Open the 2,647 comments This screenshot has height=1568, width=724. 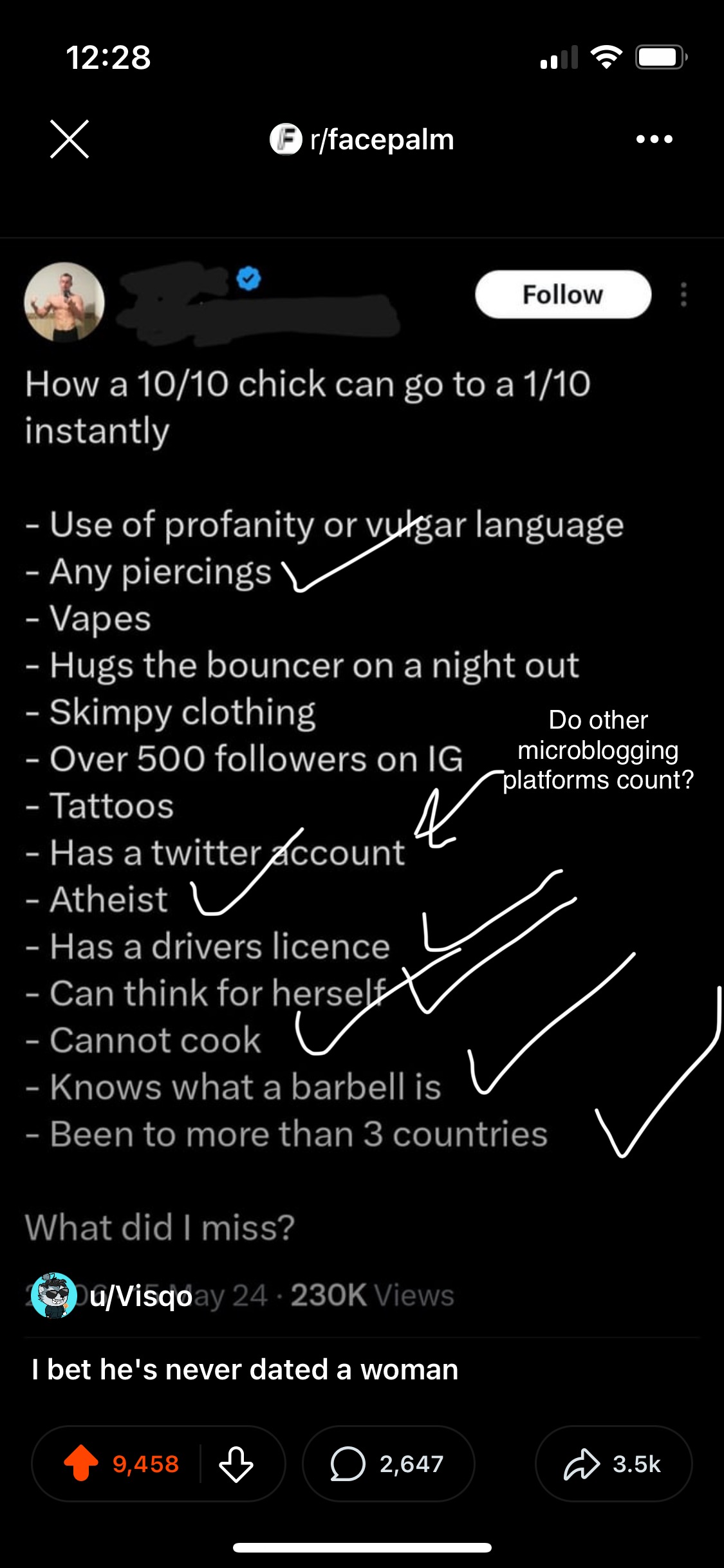(388, 1464)
